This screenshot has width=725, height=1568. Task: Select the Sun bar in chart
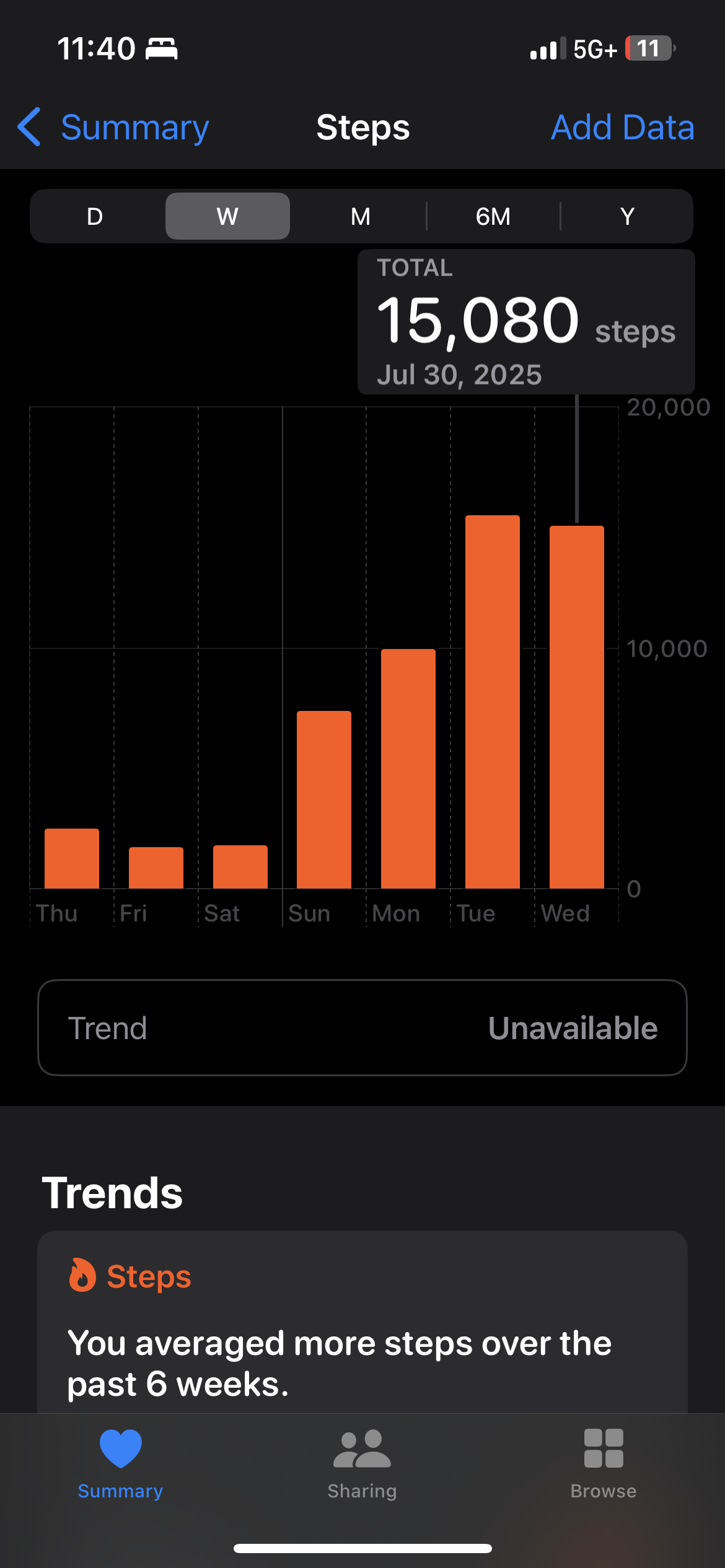point(324,799)
